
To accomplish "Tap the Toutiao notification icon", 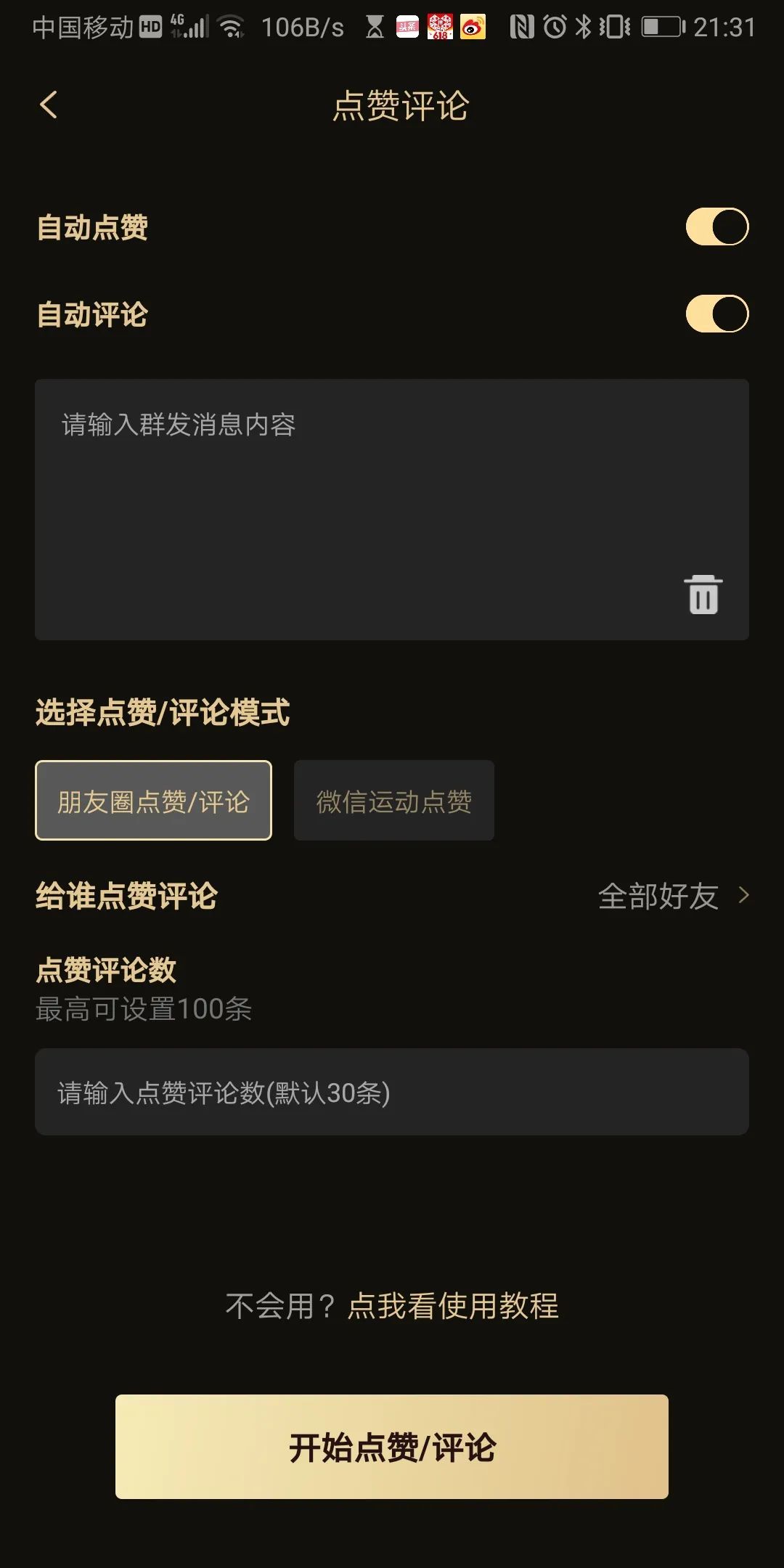I will point(409,27).
